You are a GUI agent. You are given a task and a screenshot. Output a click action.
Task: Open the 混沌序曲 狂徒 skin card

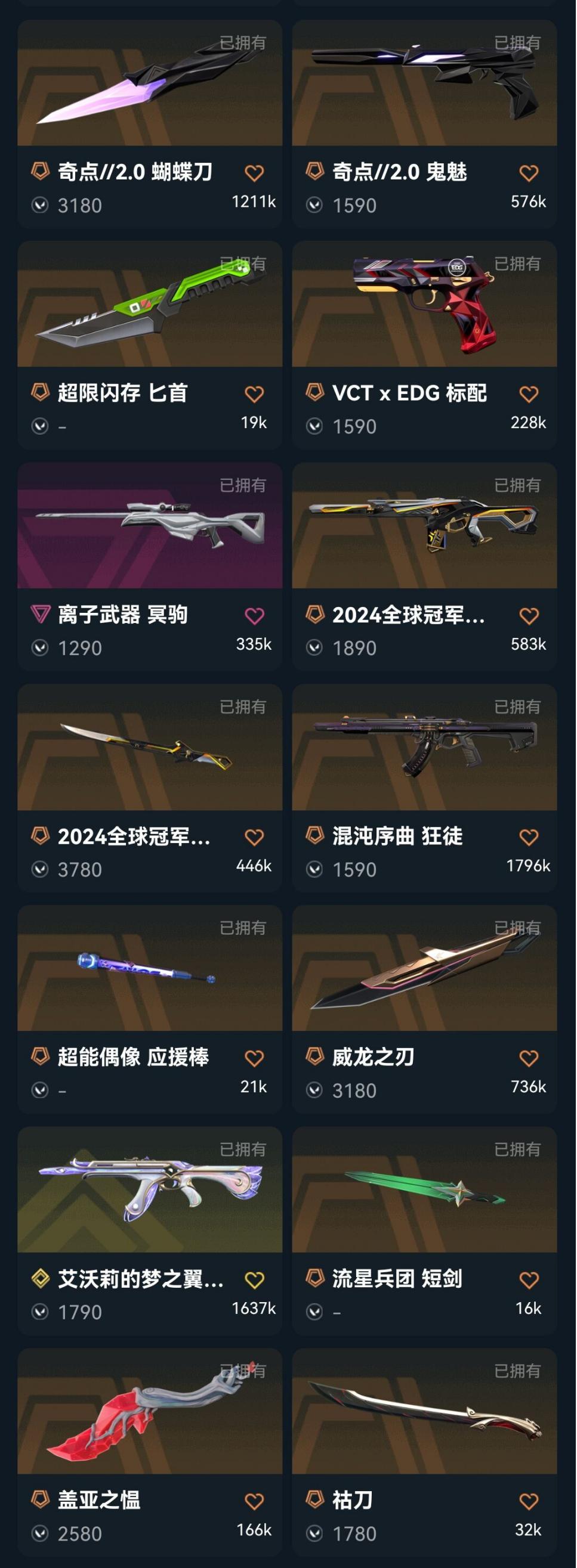click(x=425, y=788)
